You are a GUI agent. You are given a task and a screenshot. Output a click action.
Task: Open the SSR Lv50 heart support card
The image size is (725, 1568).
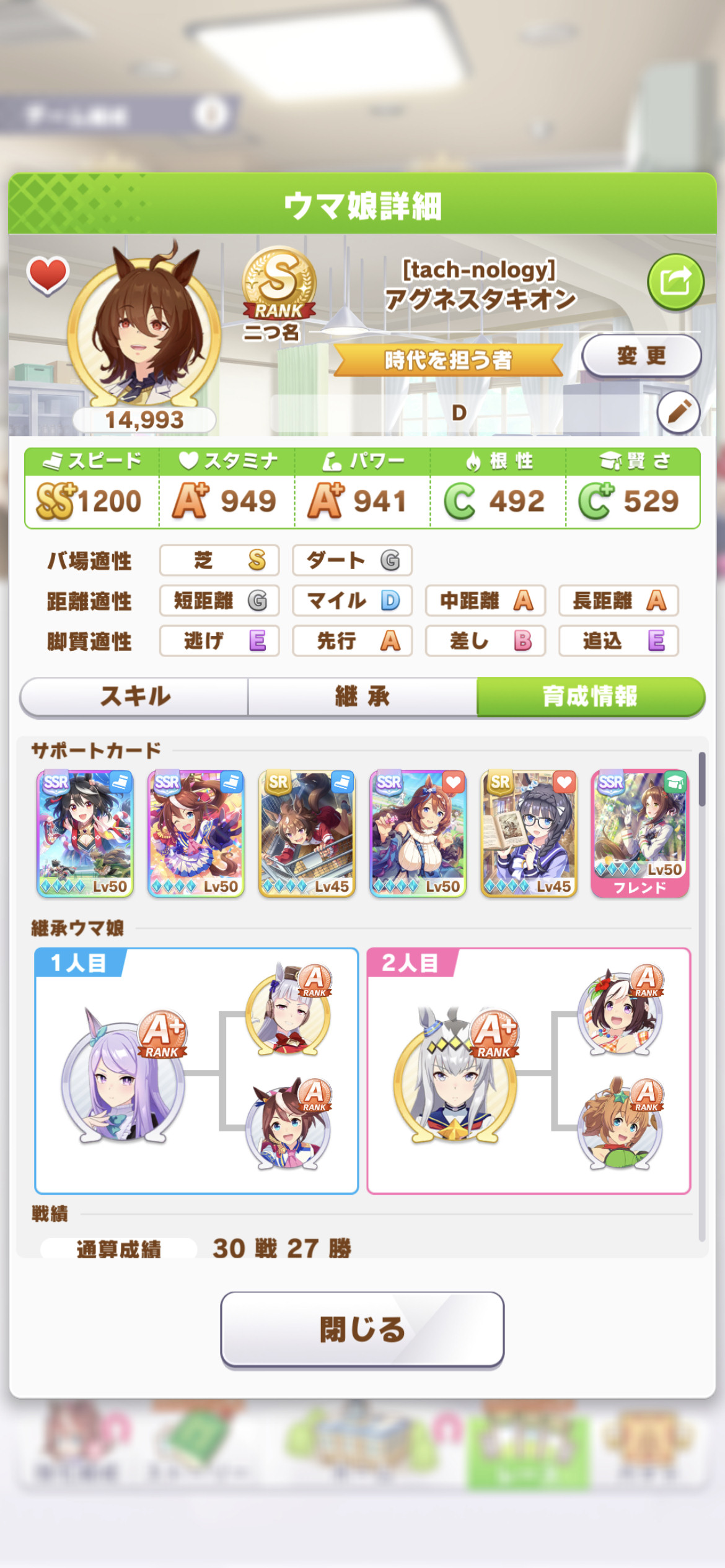click(418, 834)
